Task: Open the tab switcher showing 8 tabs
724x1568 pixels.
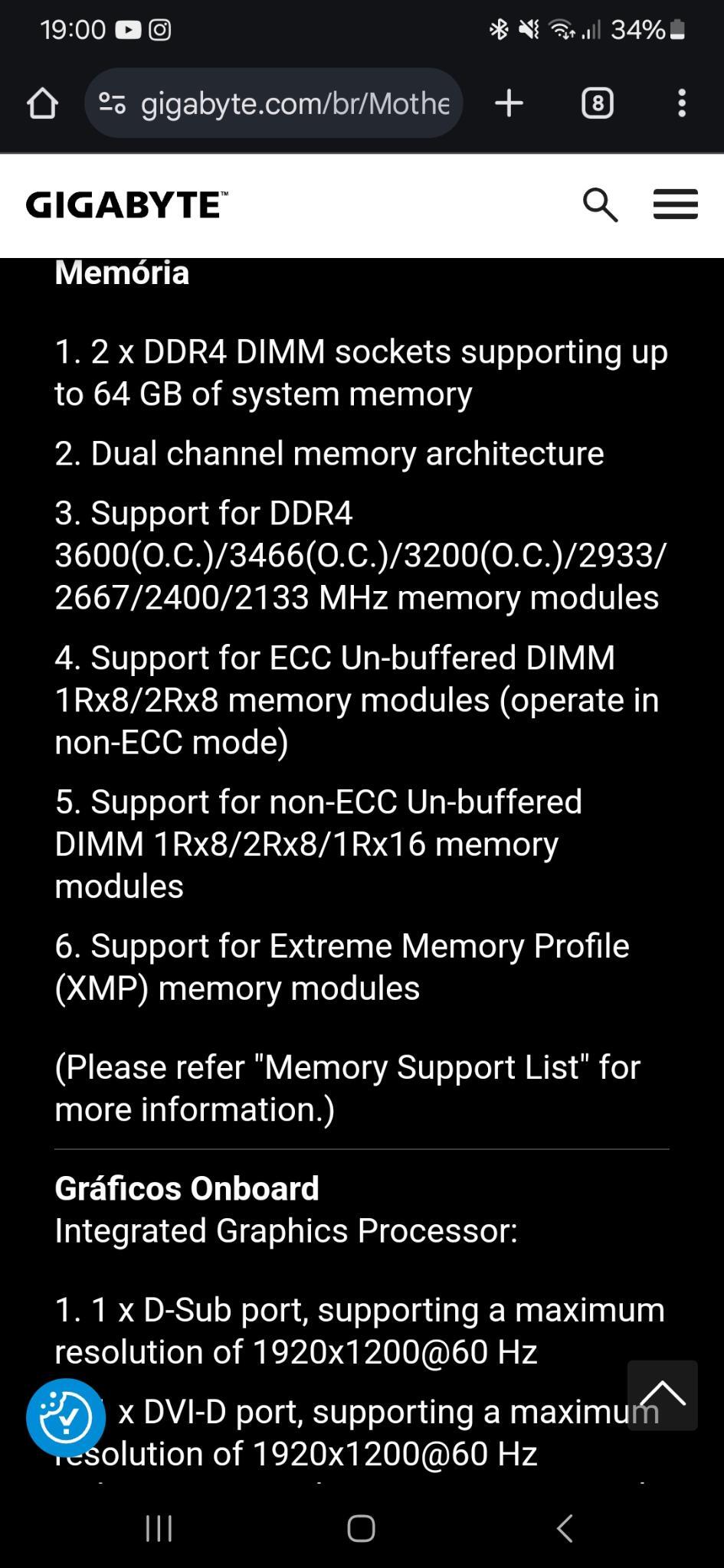Action: [598, 103]
